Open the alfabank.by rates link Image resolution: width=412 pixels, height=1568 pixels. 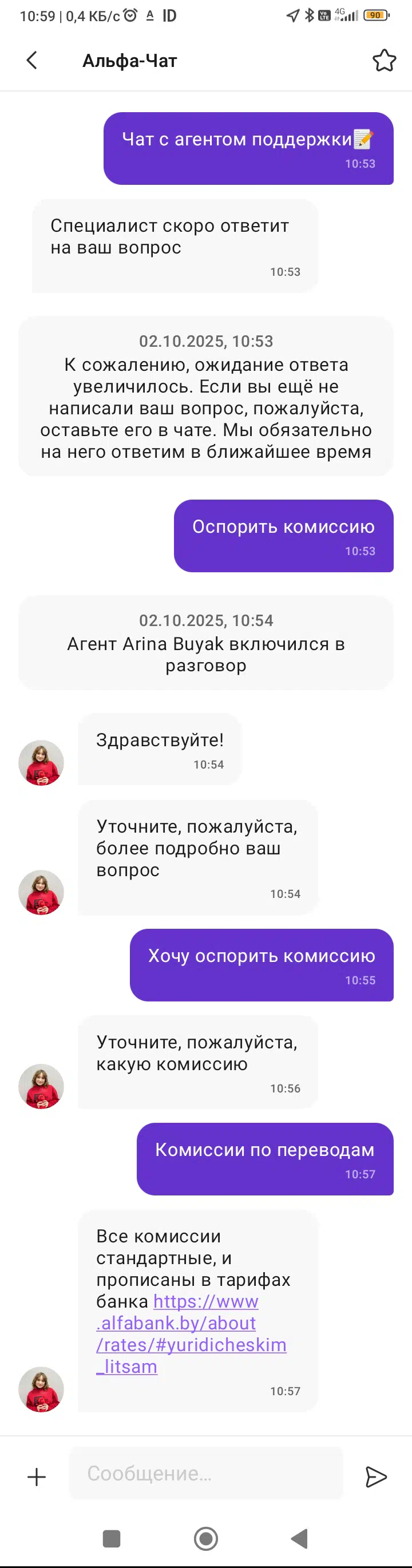point(191,1333)
